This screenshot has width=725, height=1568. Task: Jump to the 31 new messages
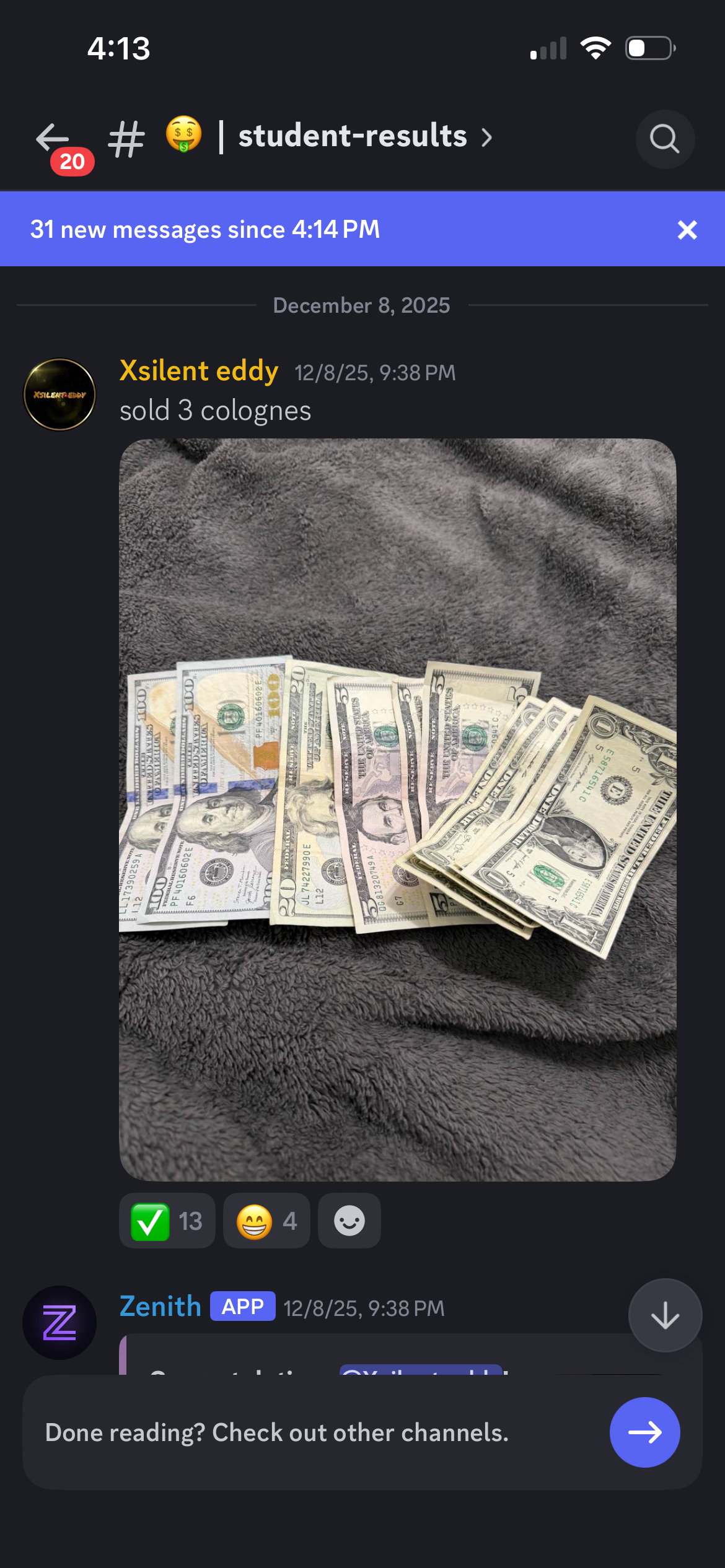click(x=204, y=230)
